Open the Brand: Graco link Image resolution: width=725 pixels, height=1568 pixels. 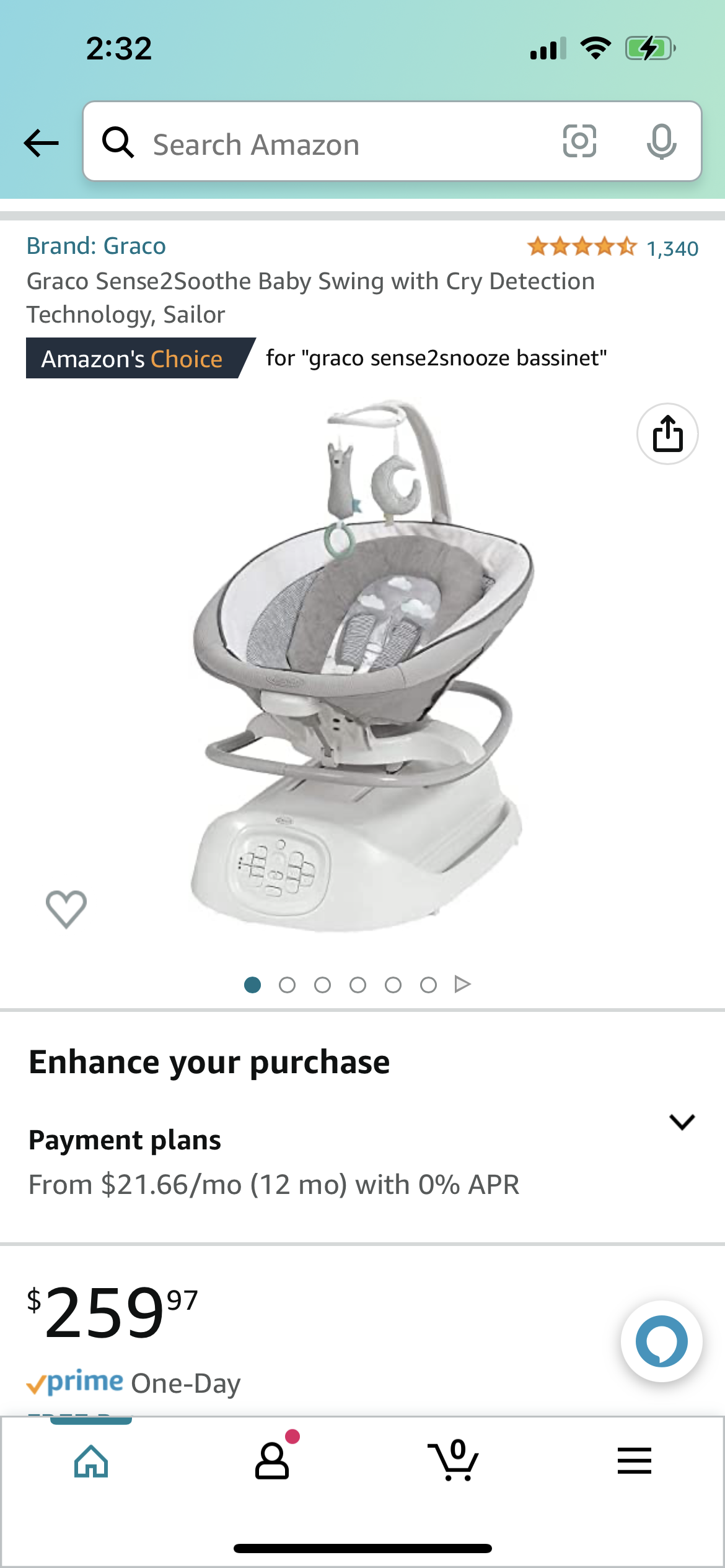click(x=96, y=246)
